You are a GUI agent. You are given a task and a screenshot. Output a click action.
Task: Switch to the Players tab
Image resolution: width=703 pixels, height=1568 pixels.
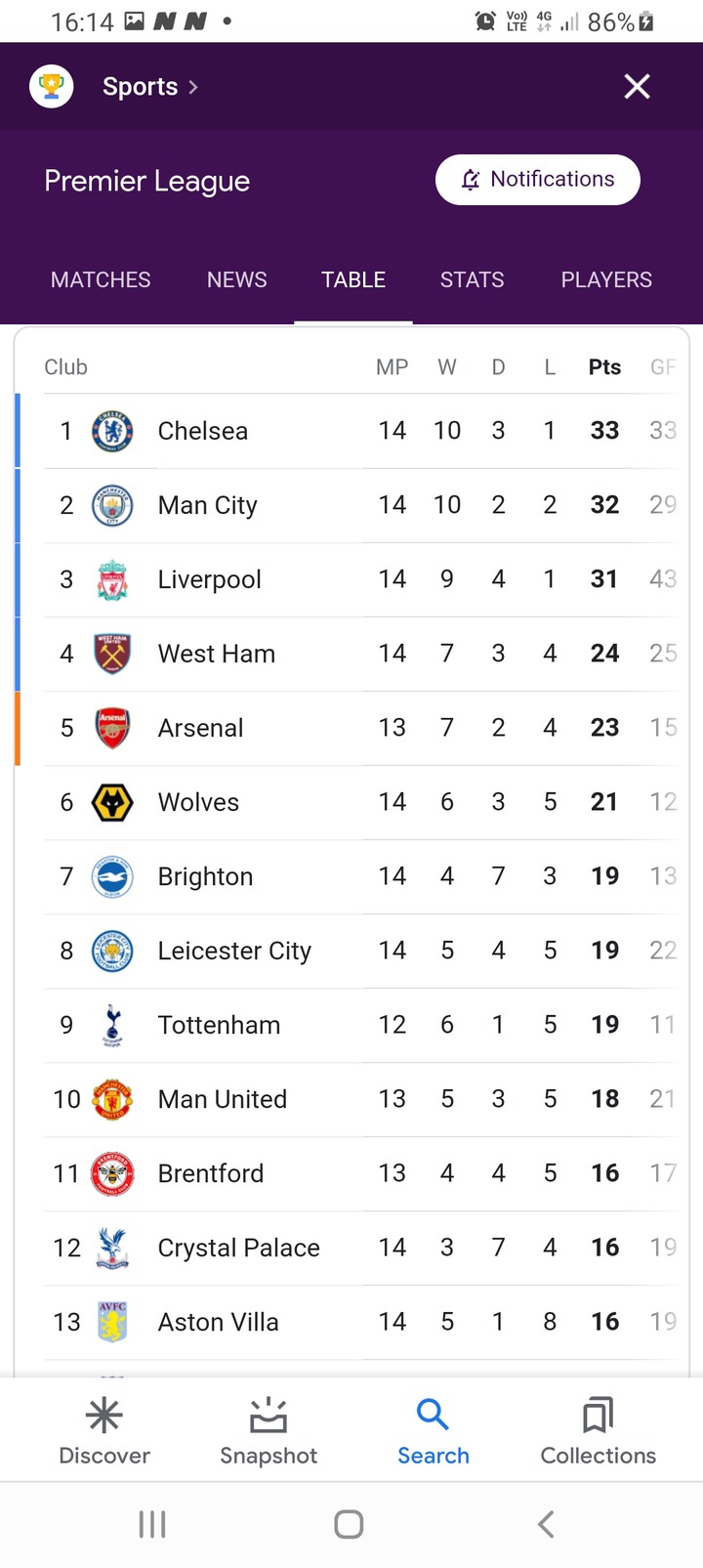pos(606,279)
